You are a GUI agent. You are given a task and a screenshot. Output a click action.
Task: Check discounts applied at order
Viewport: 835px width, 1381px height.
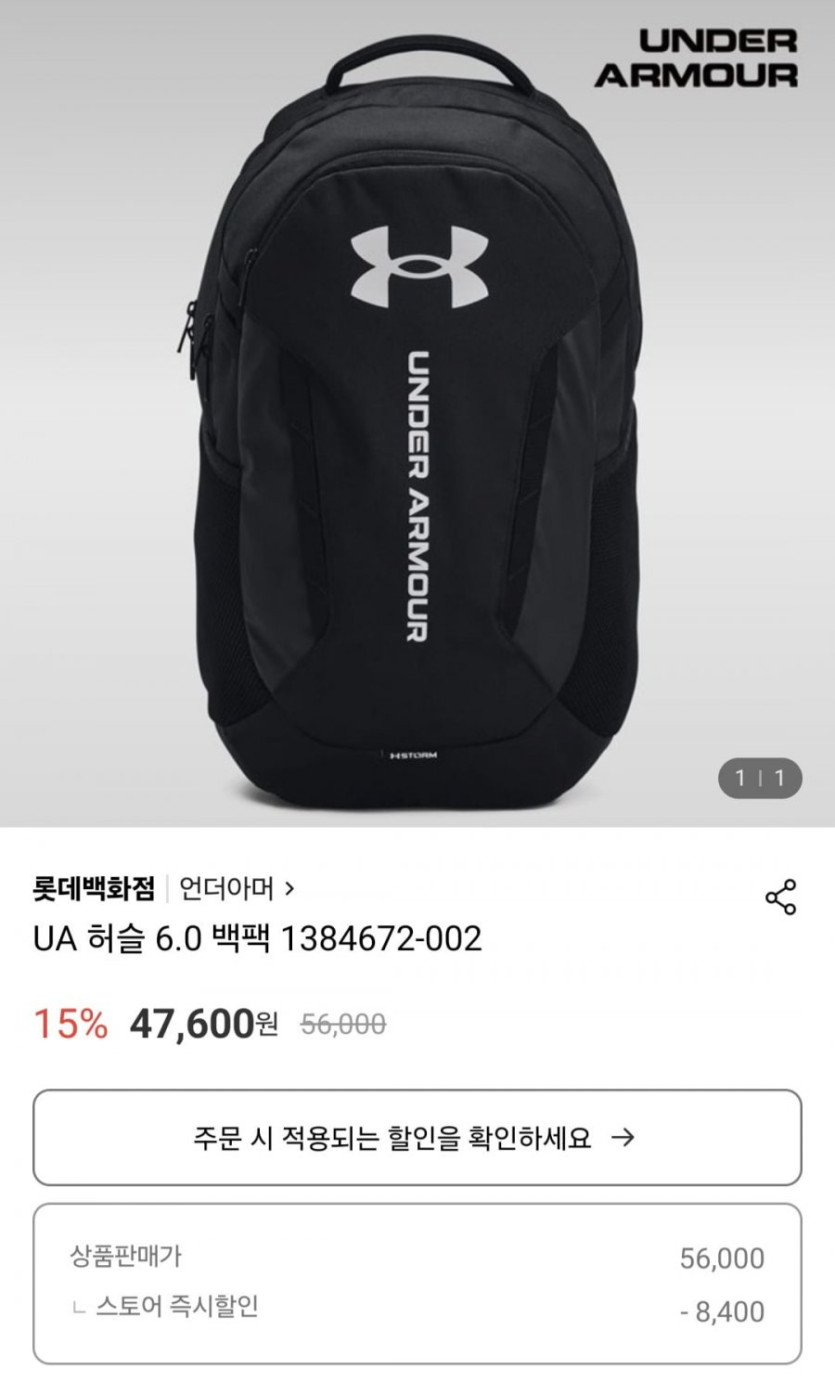[416, 1138]
